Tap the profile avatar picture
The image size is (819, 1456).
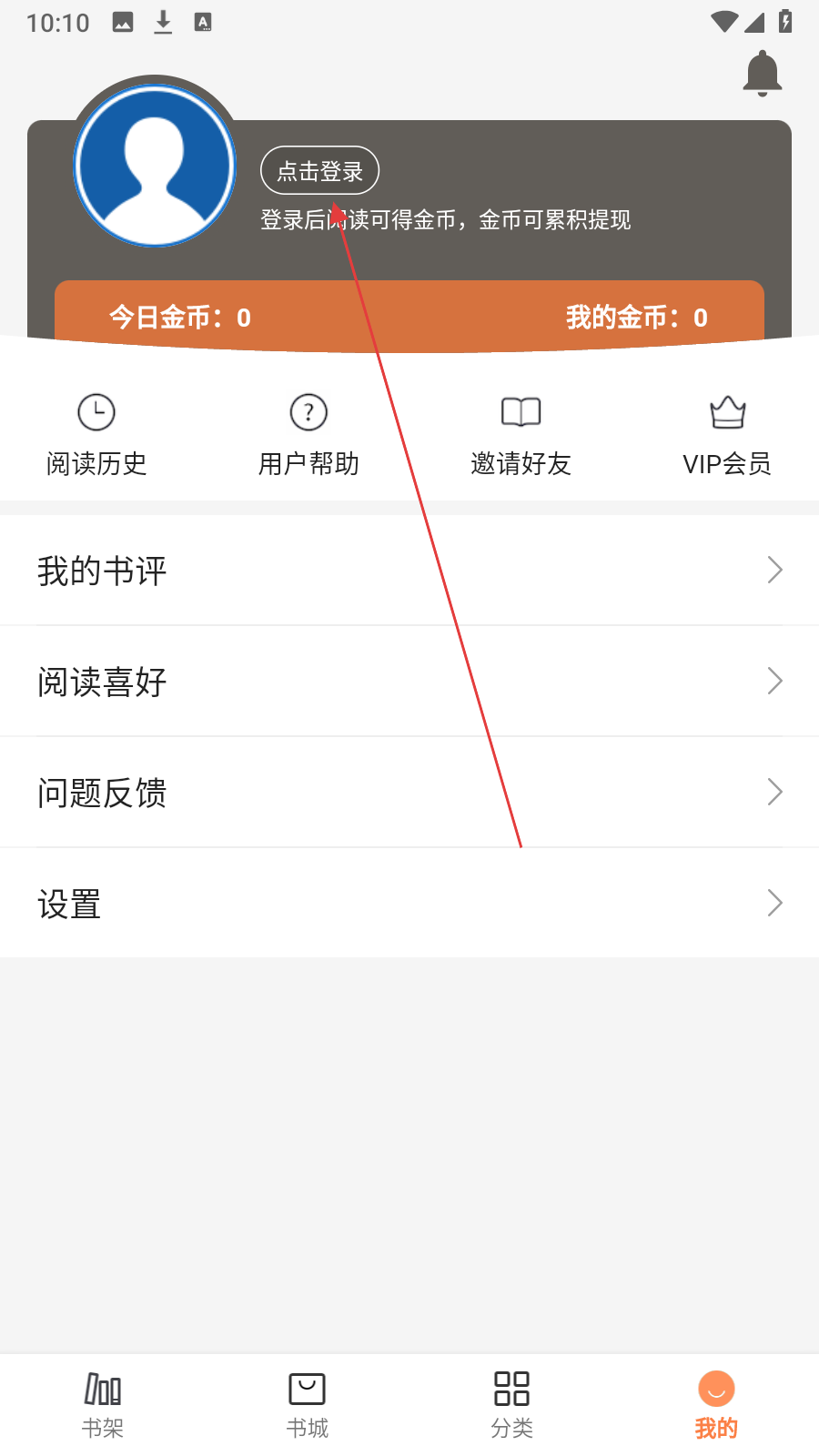(x=155, y=166)
